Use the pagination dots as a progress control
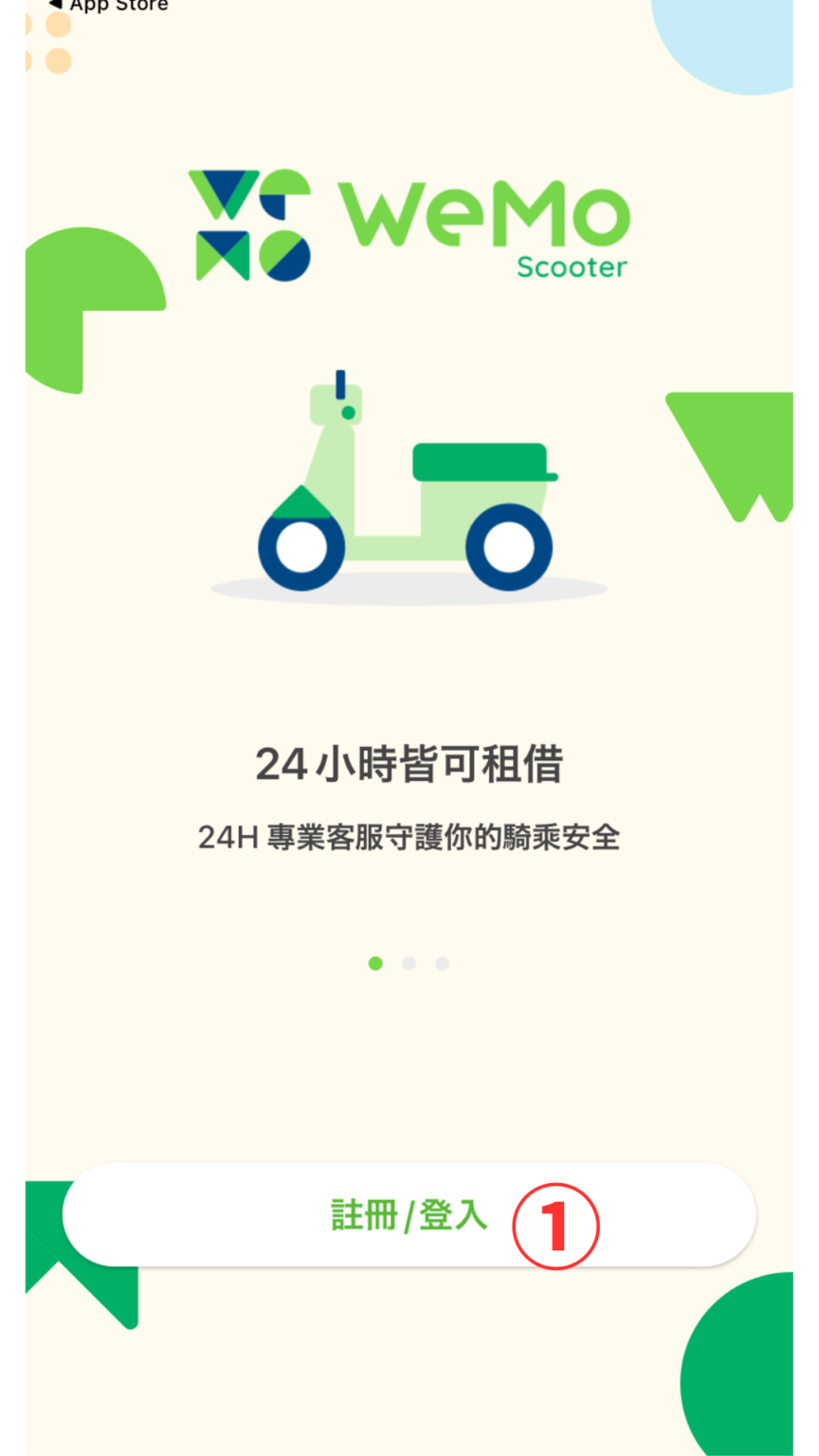 (x=409, y=963)
